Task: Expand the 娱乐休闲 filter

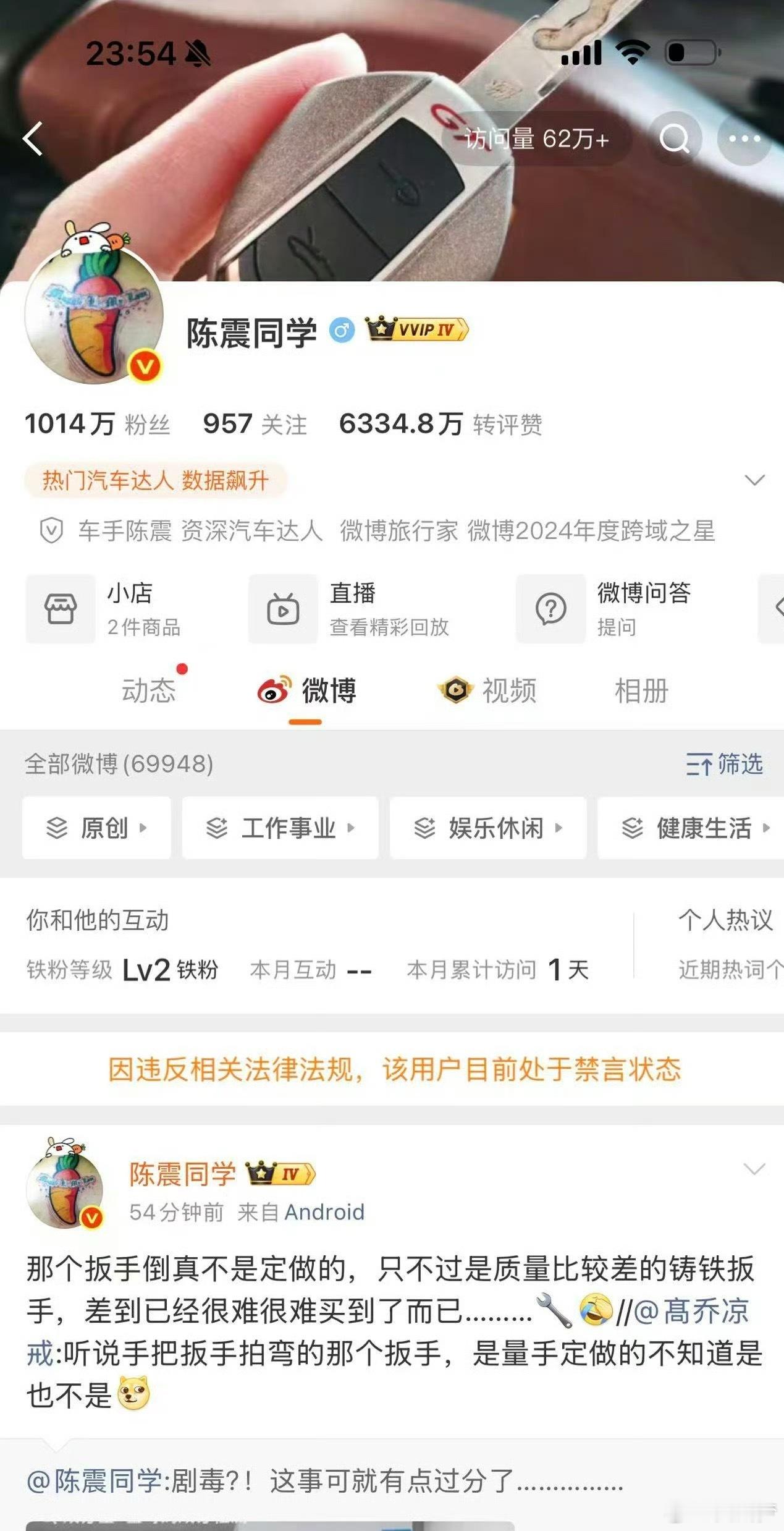Action: [560, 828]
